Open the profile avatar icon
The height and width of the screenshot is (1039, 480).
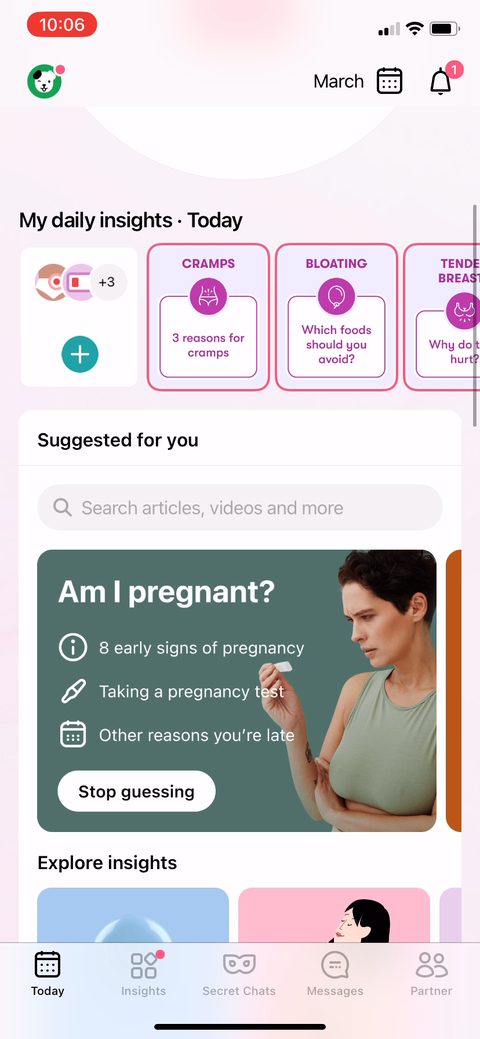(45, 82)
